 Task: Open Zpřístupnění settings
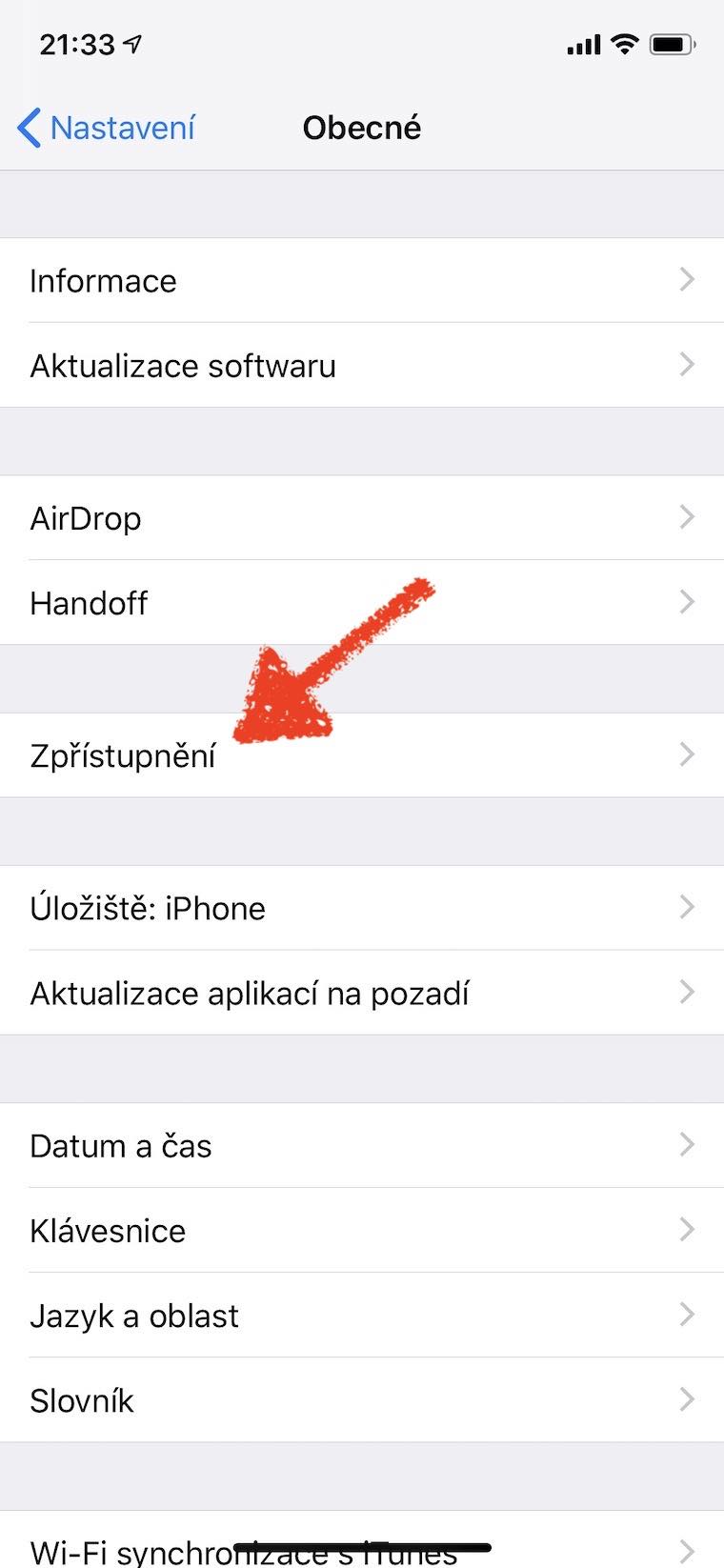(x=362, y=754)
